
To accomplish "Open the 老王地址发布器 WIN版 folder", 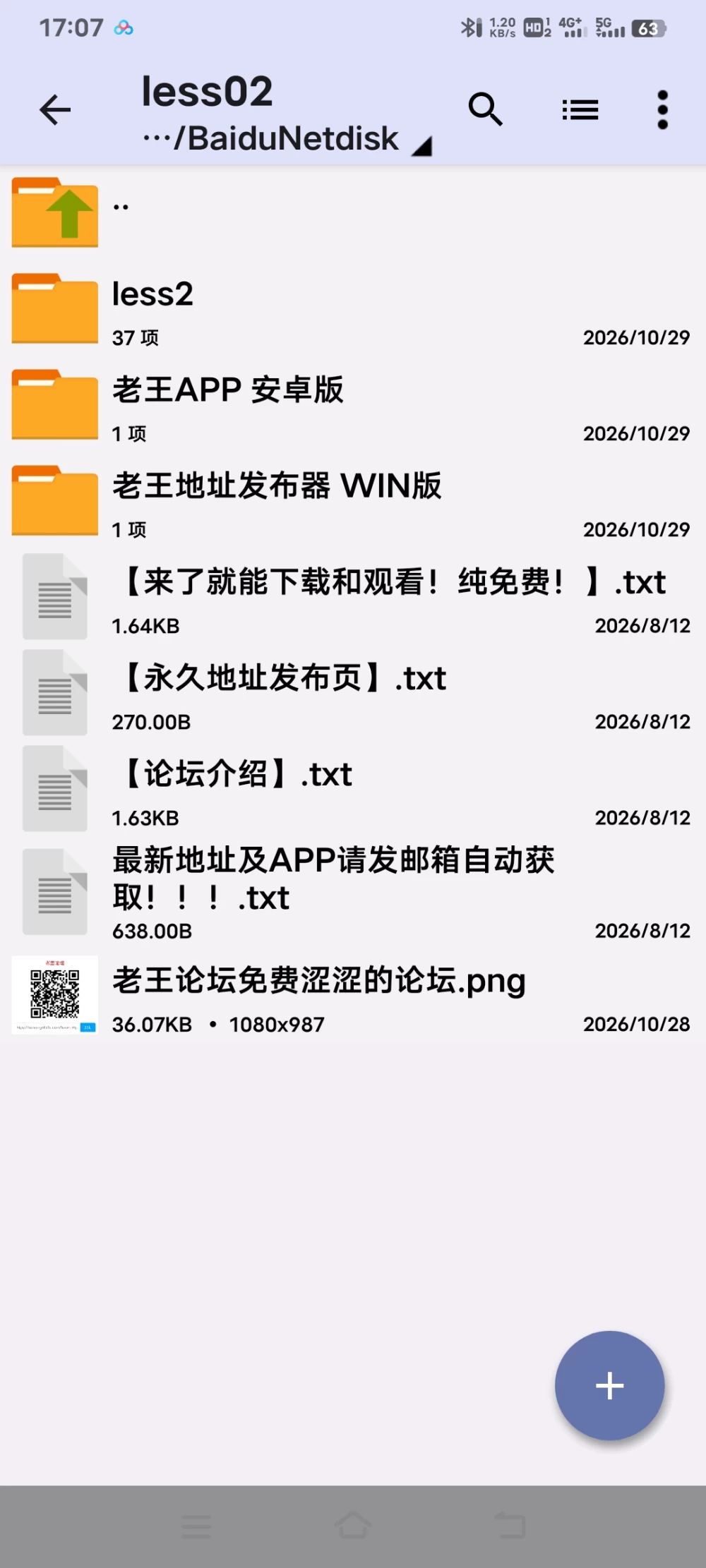I will 353,501.
